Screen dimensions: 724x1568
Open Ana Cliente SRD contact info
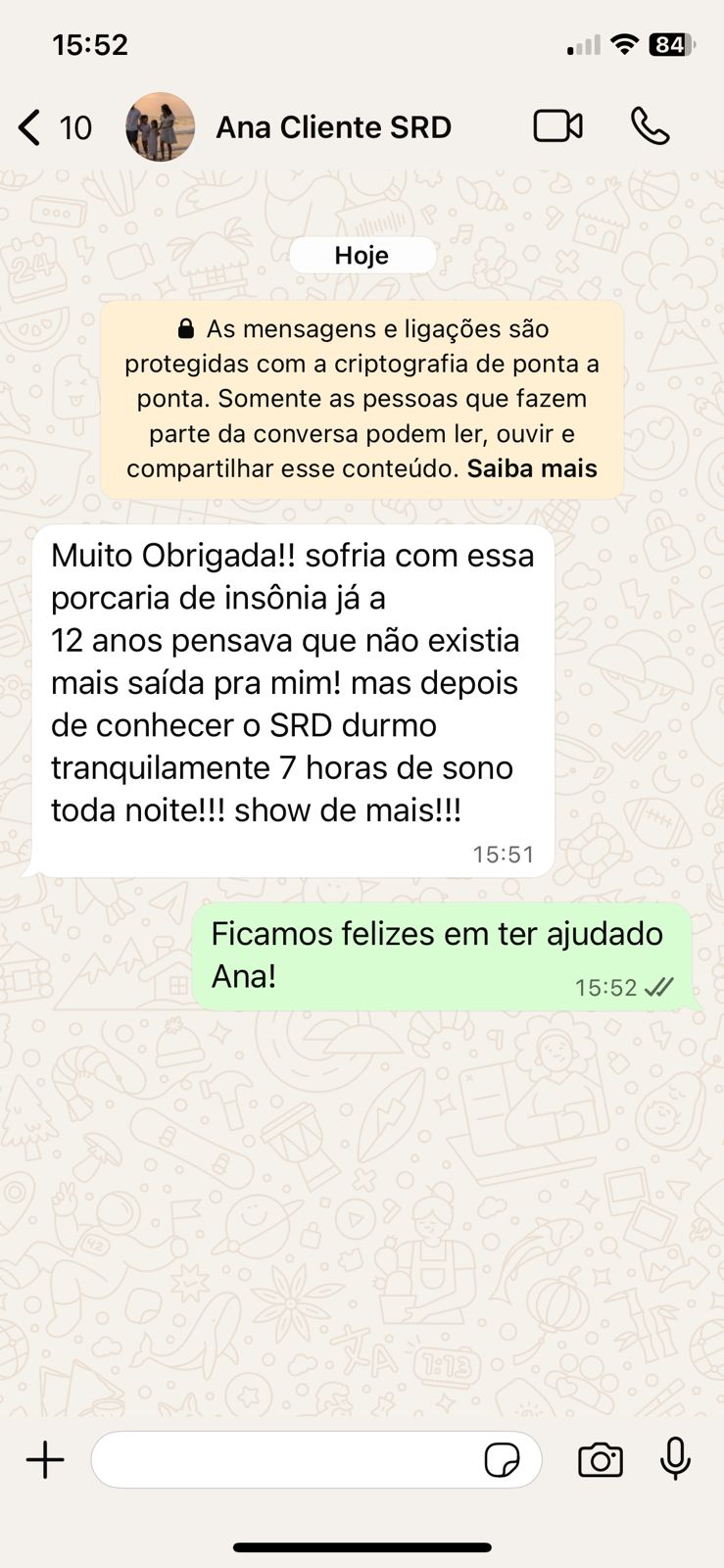click(x=333, y=127)
